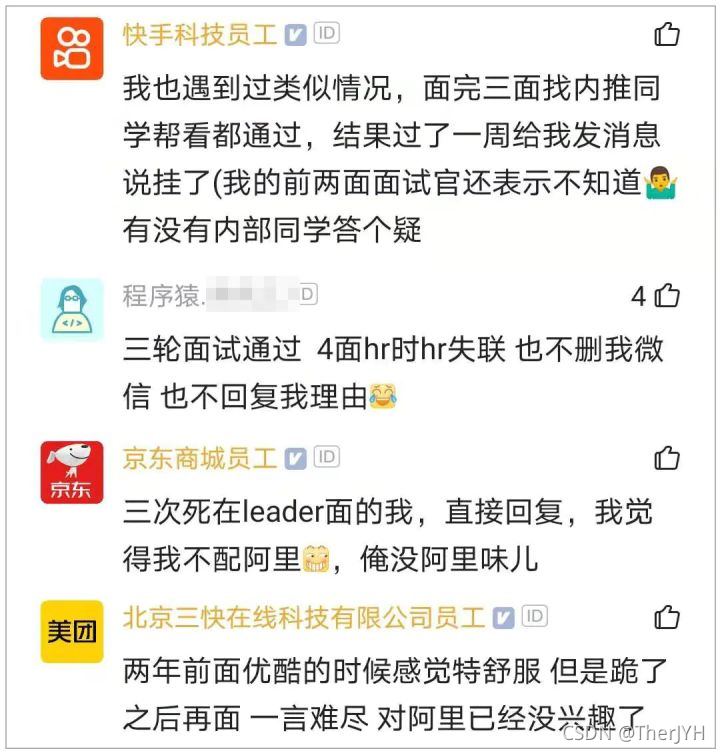The height and width of the screenshot is (753, 720).
Task: Tap the username 快手科技员工
Action: coord(200,34)
